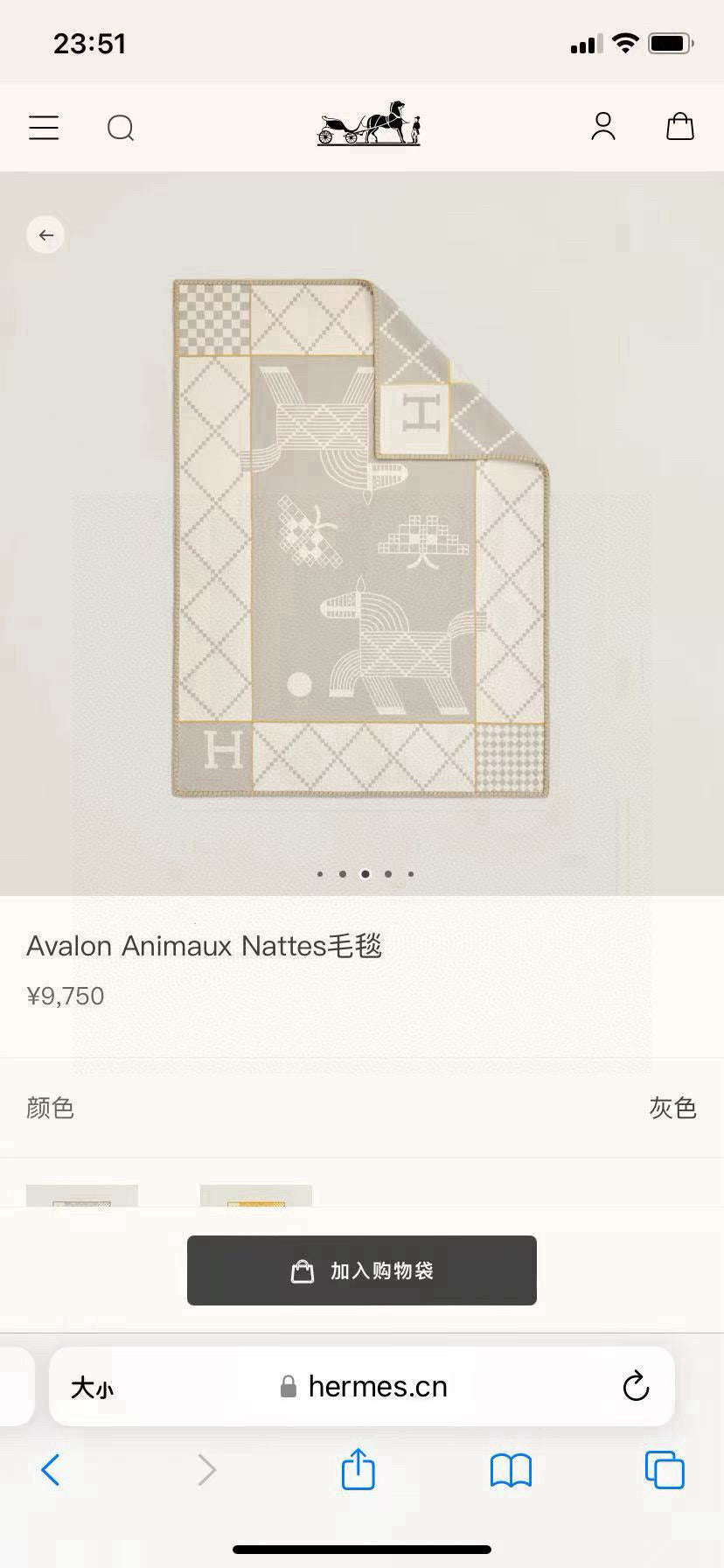Go back with the round arrow button
Screen dimensions: 724x1568
click(x=45, y=234)
